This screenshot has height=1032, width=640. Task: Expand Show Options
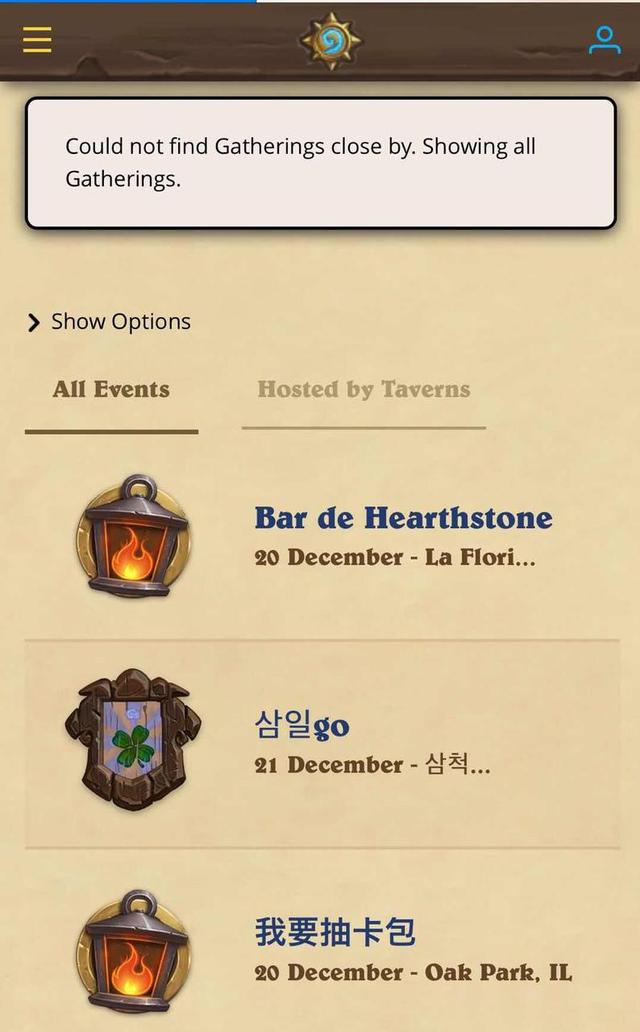click(x=109, y=322)
